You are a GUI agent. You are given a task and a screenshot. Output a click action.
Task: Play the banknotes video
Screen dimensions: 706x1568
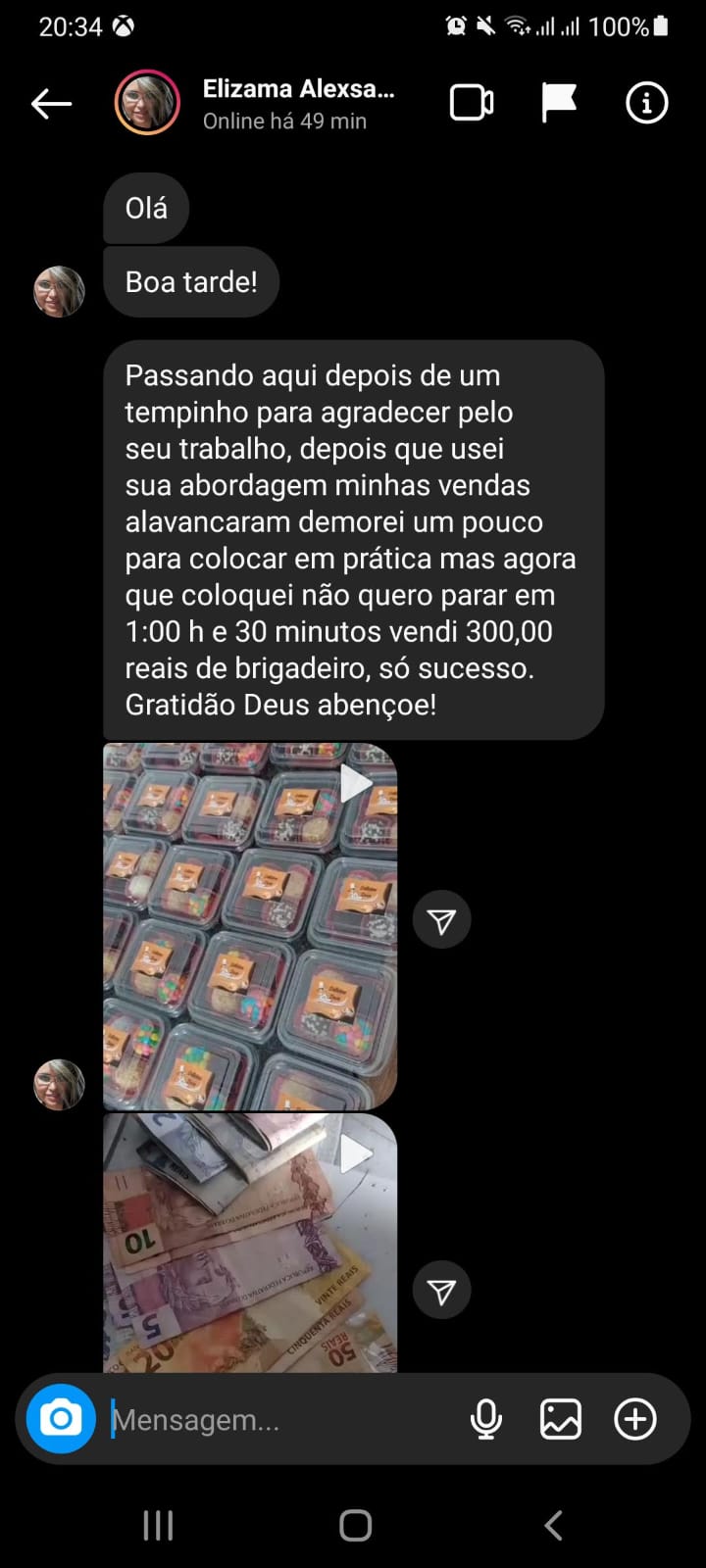coord(250,1243)
